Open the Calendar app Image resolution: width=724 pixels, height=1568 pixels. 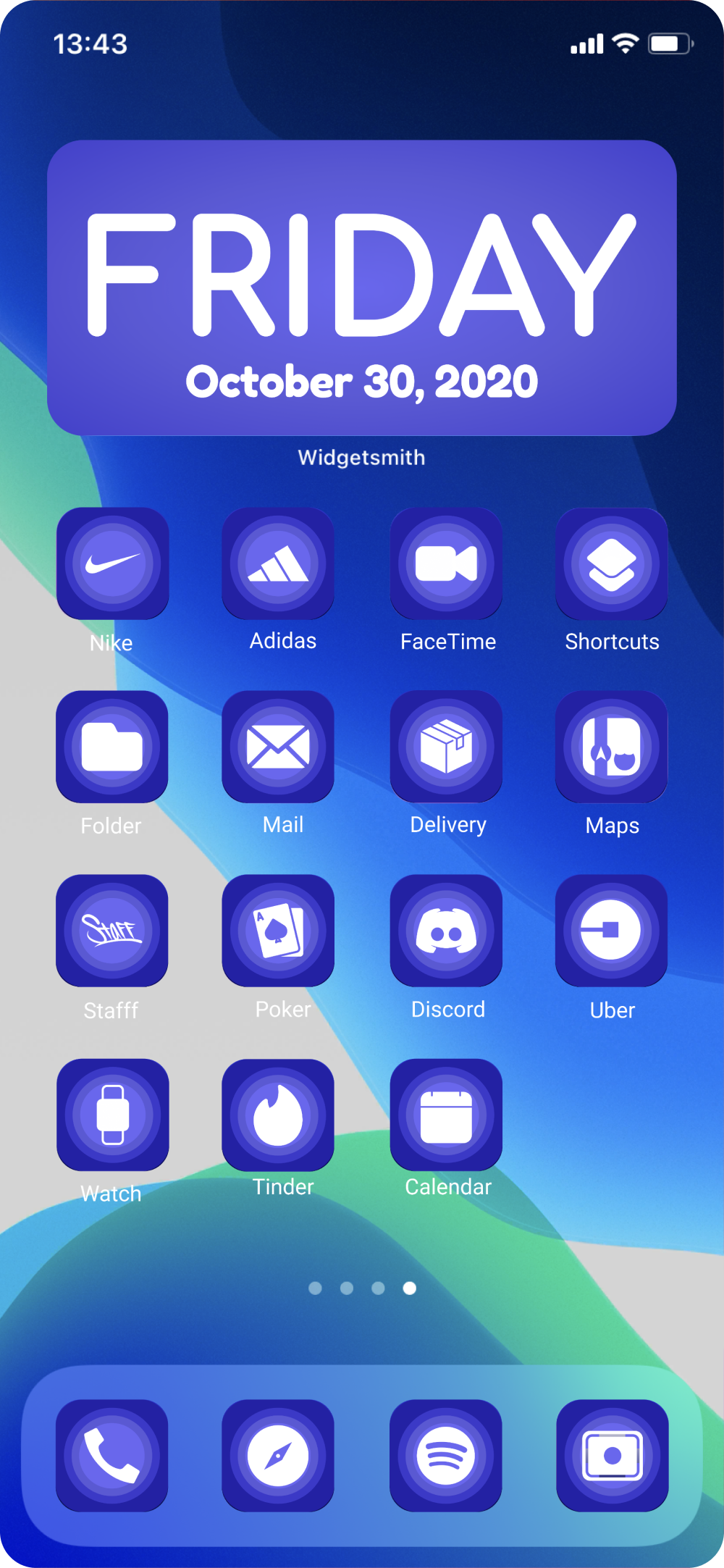point(446,1115)
